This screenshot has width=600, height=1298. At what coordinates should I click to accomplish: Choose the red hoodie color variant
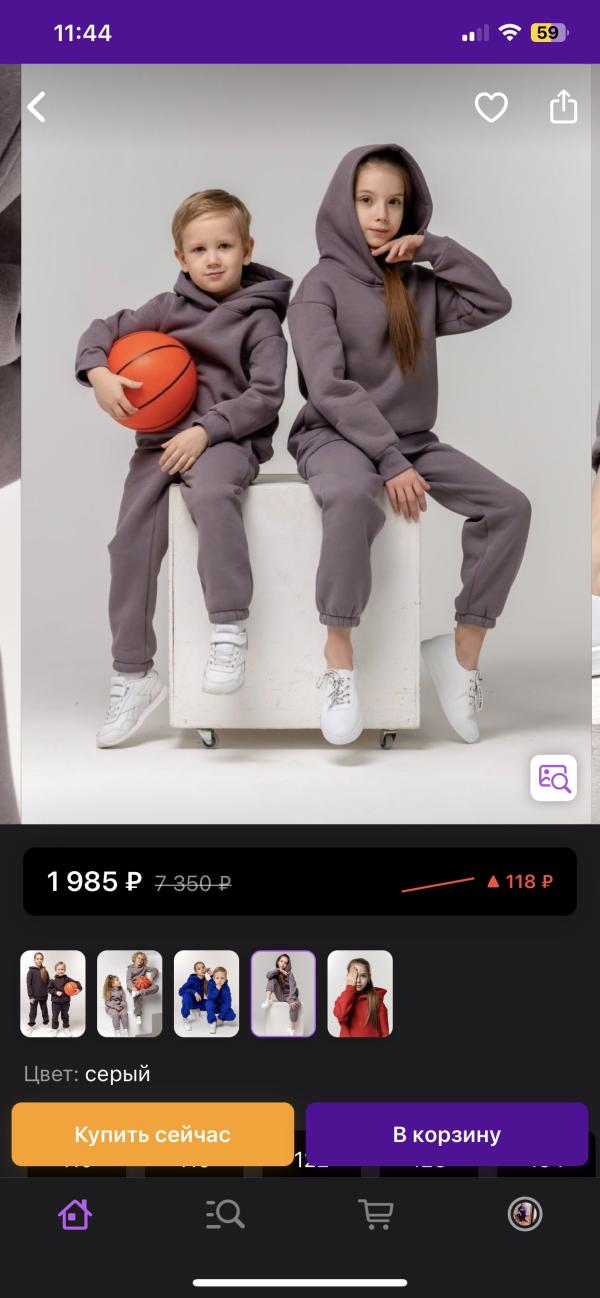pyautogui.click(x=360, y=993)
